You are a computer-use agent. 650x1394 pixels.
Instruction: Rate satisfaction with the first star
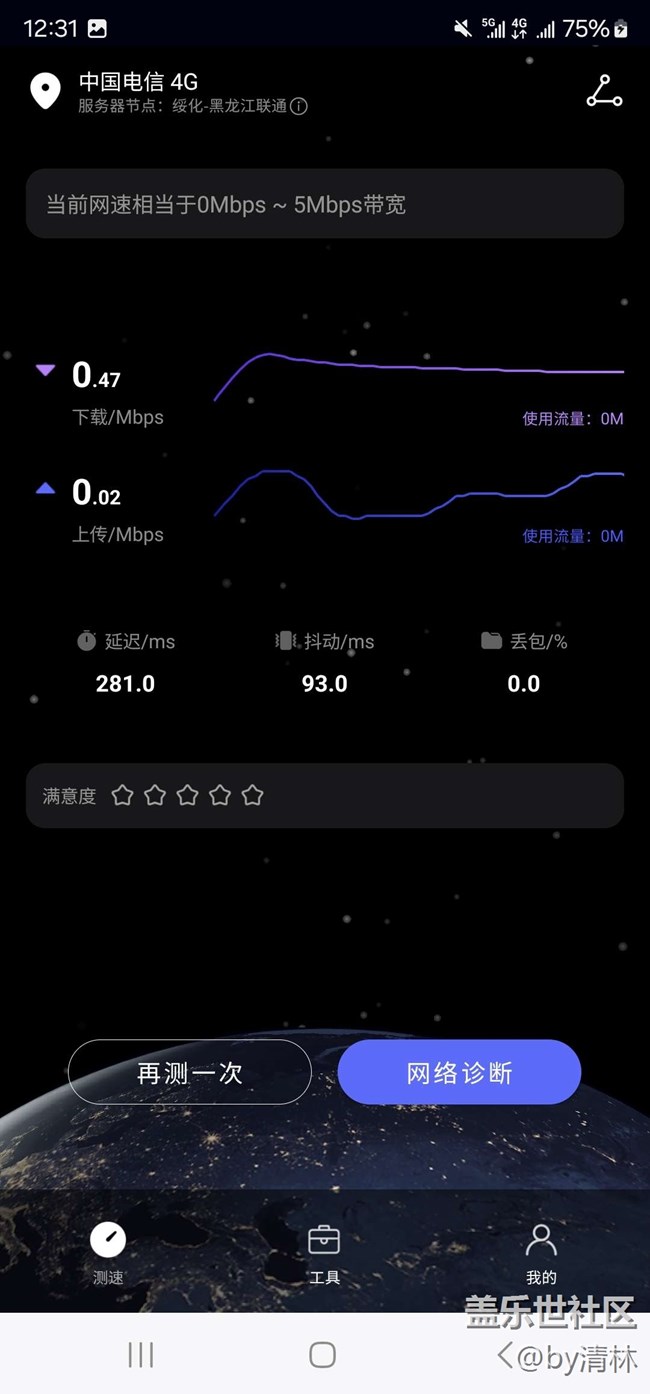[x=122, y=795]
